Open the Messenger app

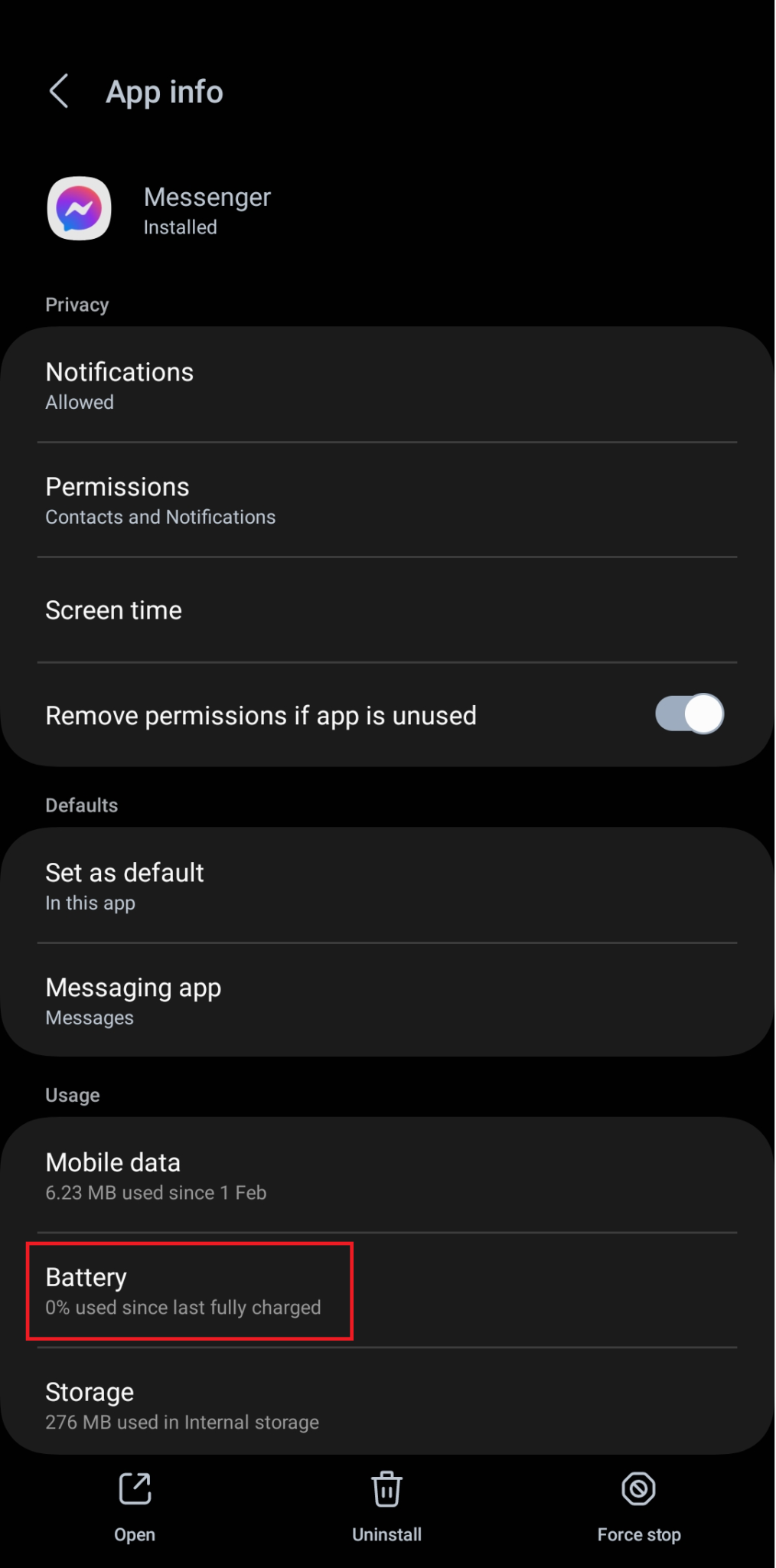(135, 1506)
